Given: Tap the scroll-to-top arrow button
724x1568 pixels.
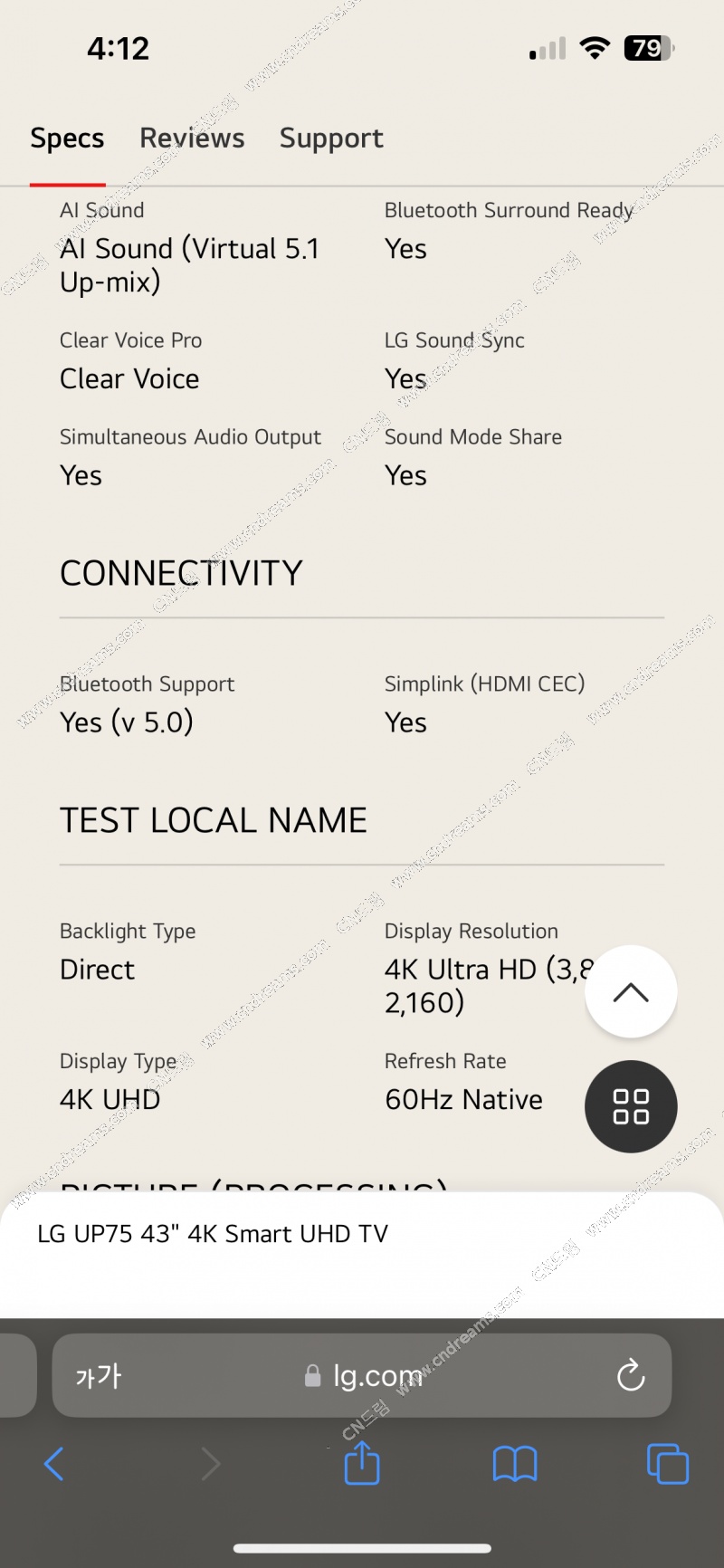Looking at the screenshot, I should [631, 991].
